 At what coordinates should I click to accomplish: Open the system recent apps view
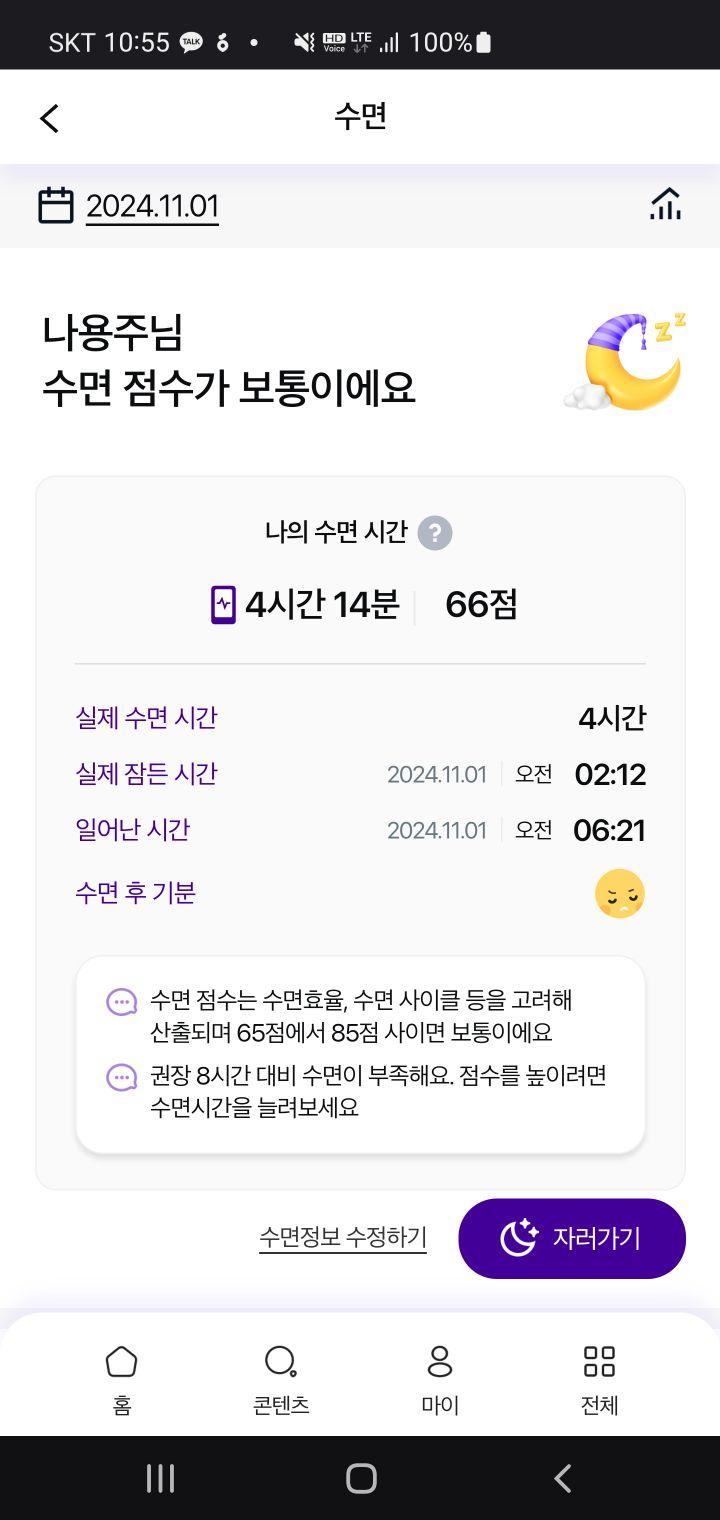click(x=160, y=1478)
